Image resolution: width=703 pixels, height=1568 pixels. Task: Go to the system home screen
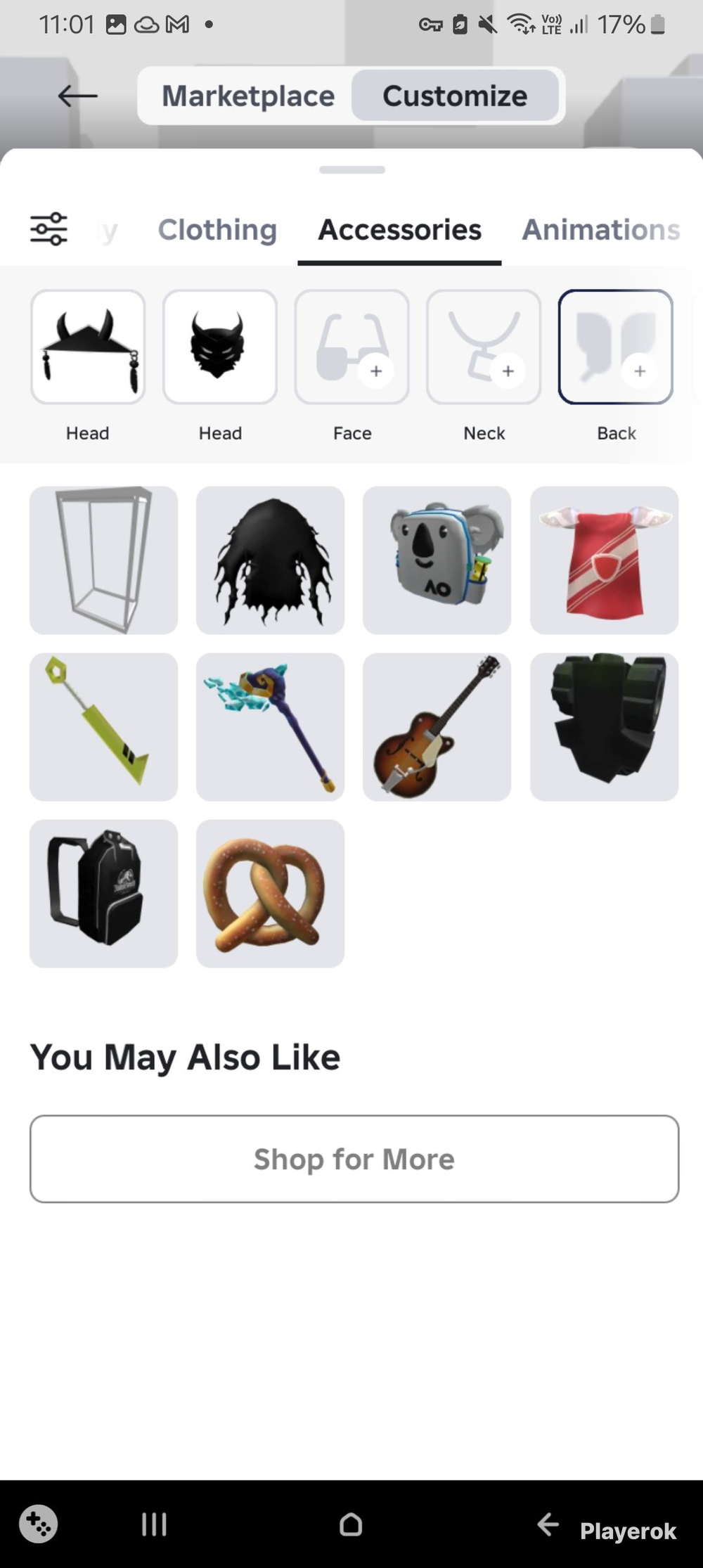[351, 1524]
